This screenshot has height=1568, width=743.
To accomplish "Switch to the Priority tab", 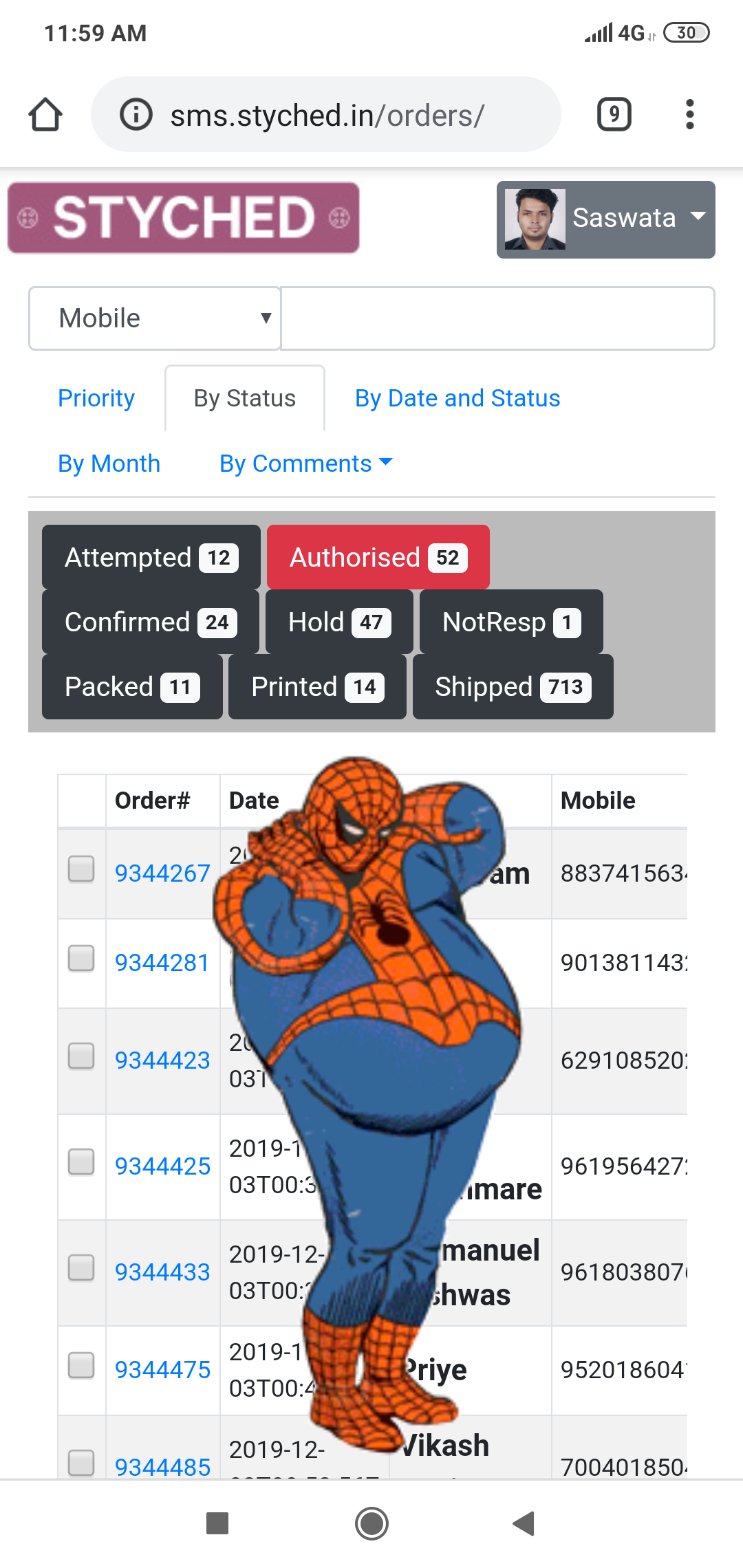I will point(96,398).
